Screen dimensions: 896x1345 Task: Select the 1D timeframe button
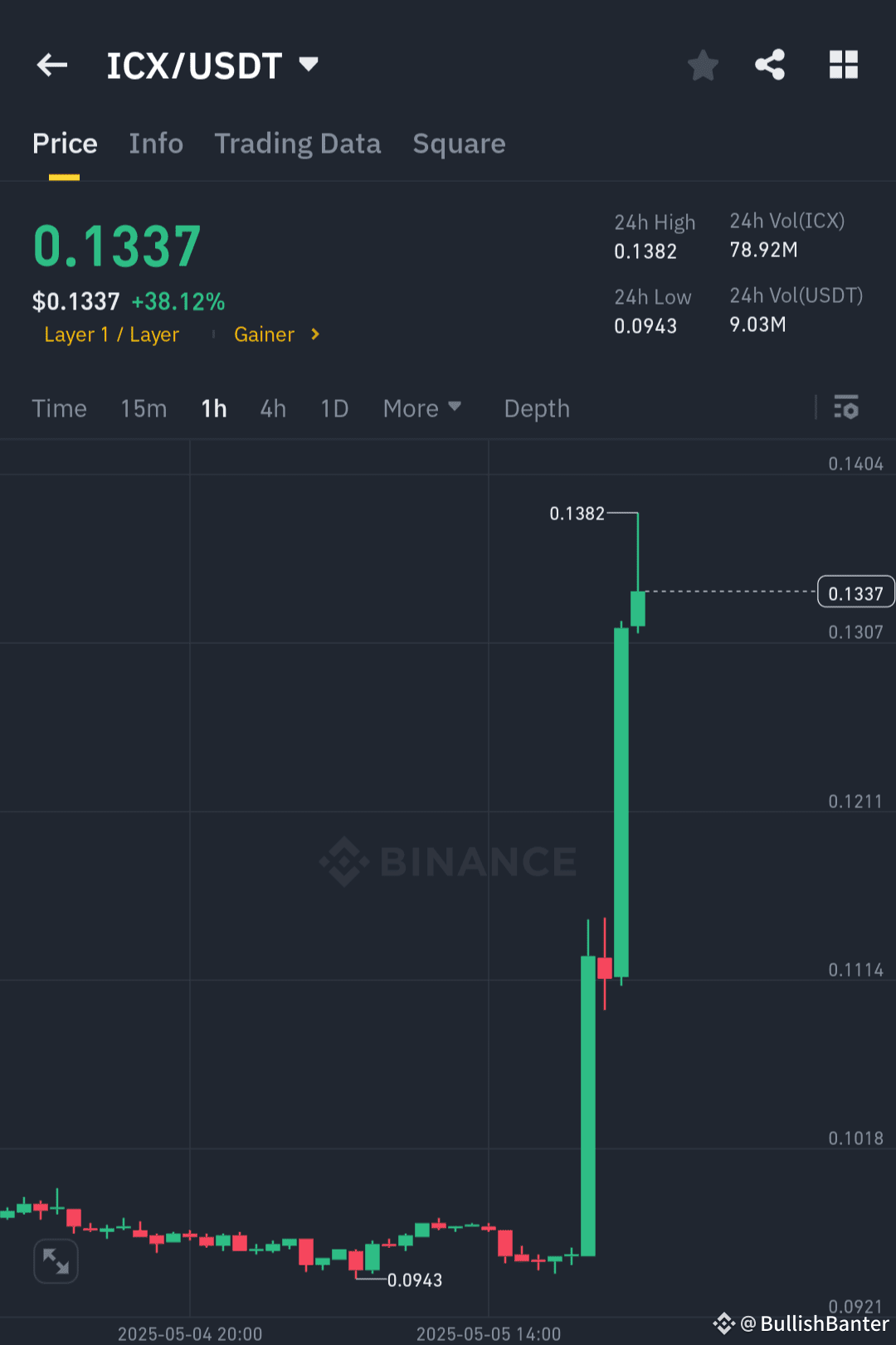(x=334, y=408)
